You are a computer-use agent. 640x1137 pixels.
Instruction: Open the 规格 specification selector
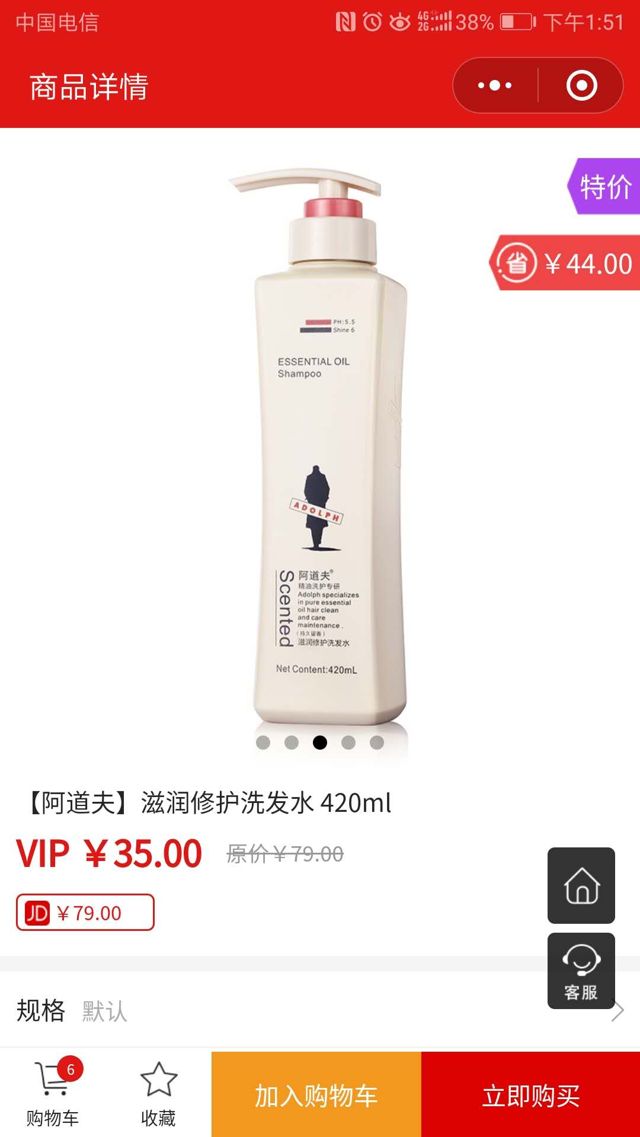(x=320, y=1010)
